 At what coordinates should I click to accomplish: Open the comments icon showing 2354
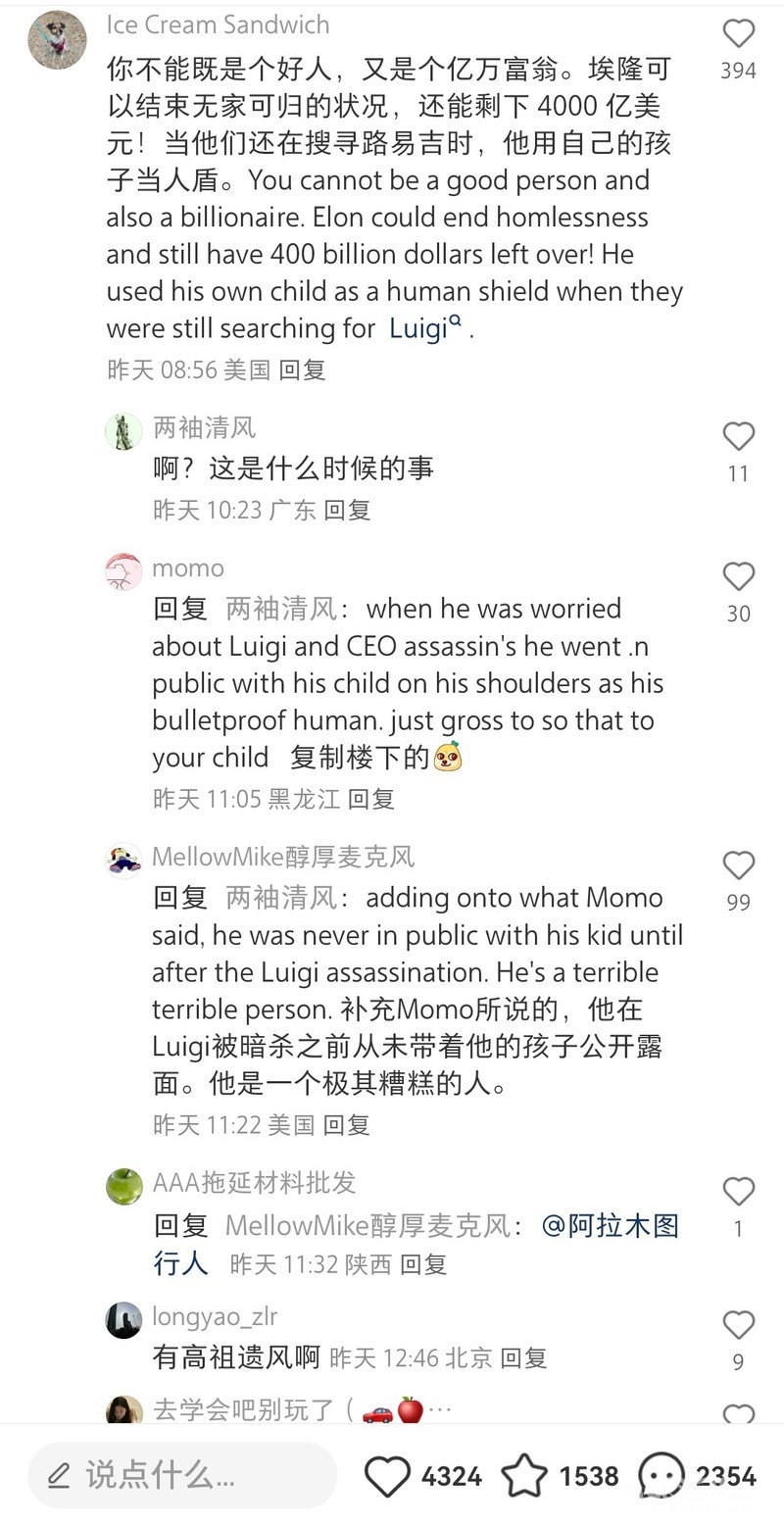(661, 1476)
